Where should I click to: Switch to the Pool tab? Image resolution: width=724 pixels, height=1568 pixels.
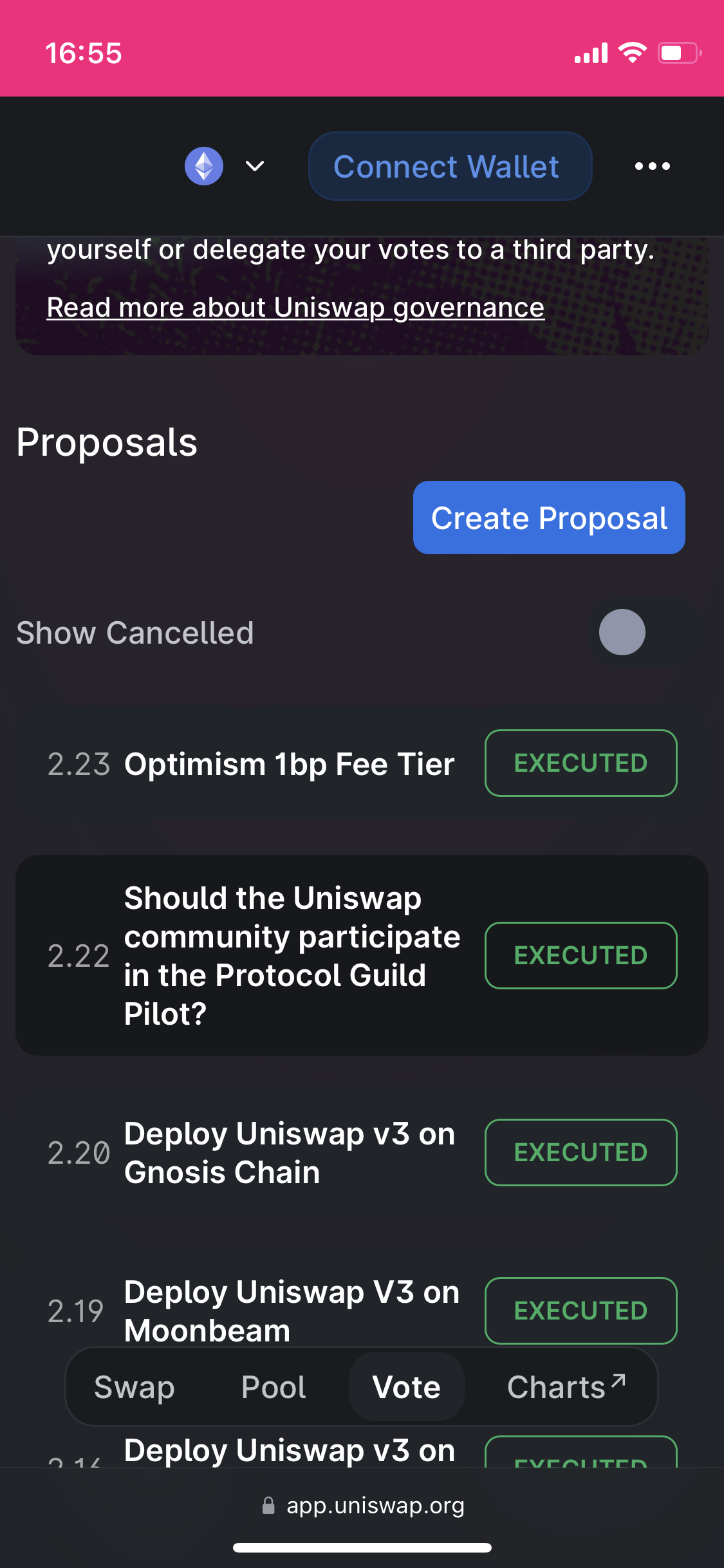pyautogui.click(x=274, y=1387)
